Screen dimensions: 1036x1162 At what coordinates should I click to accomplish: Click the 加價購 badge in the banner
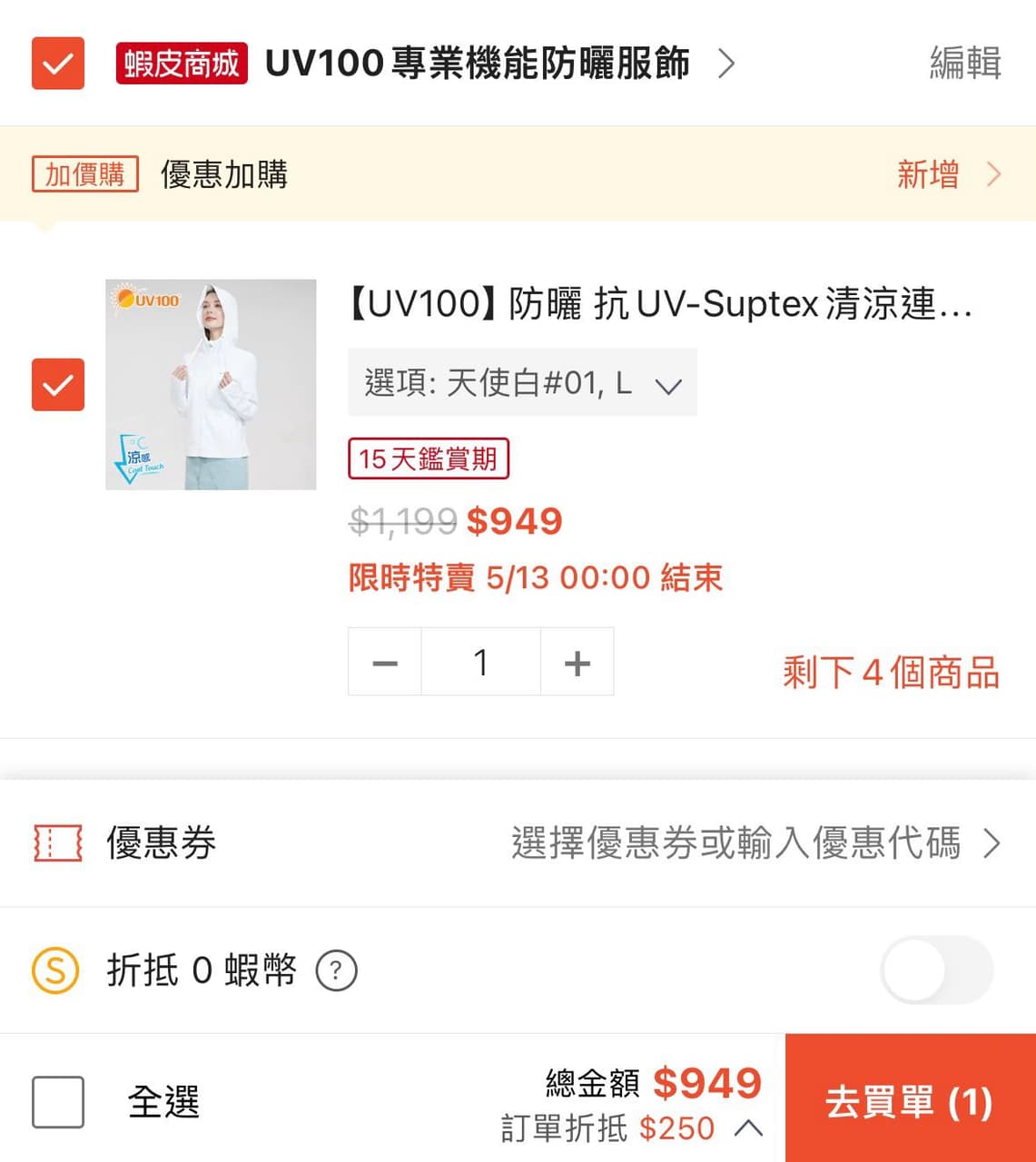(84, 173)
